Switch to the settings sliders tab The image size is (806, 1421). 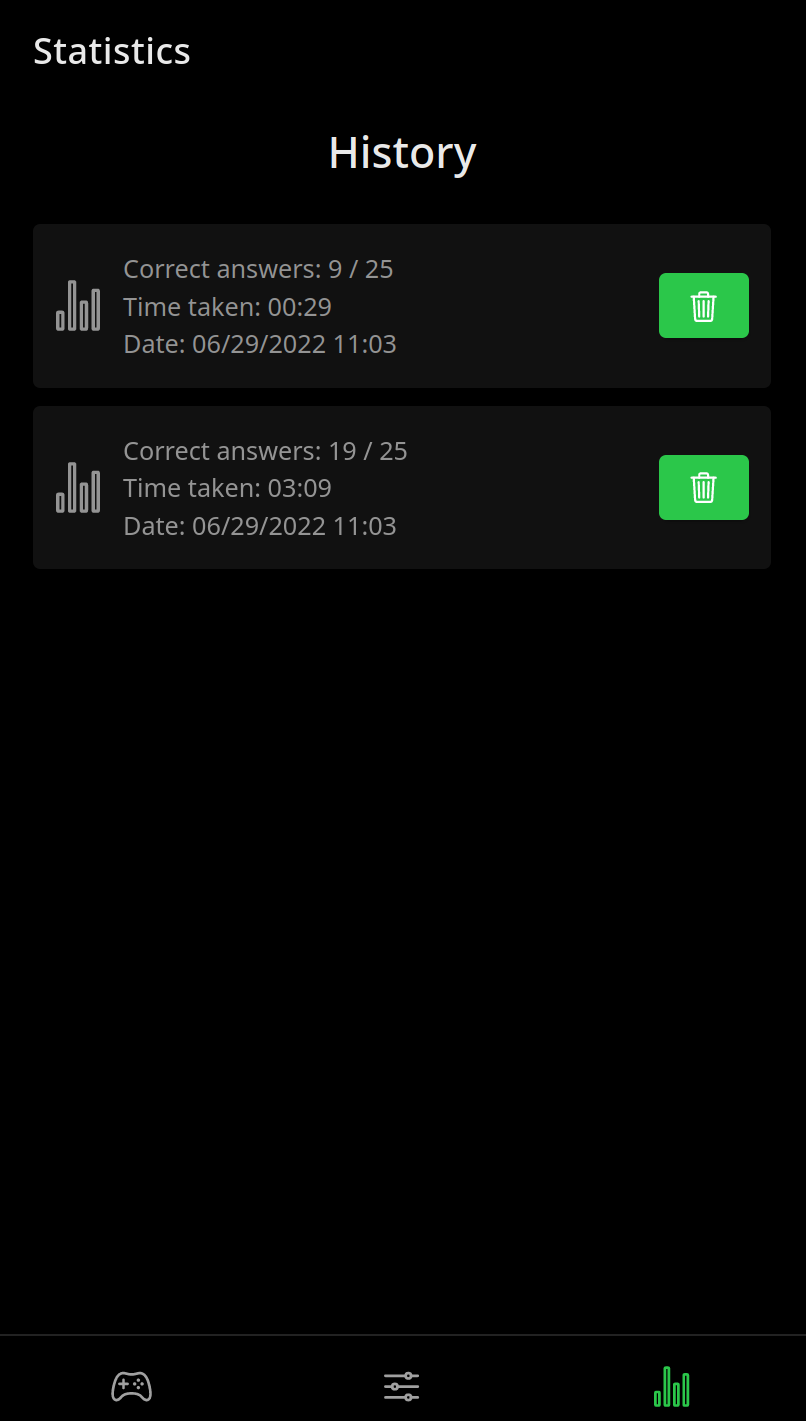click(402, 1386)
